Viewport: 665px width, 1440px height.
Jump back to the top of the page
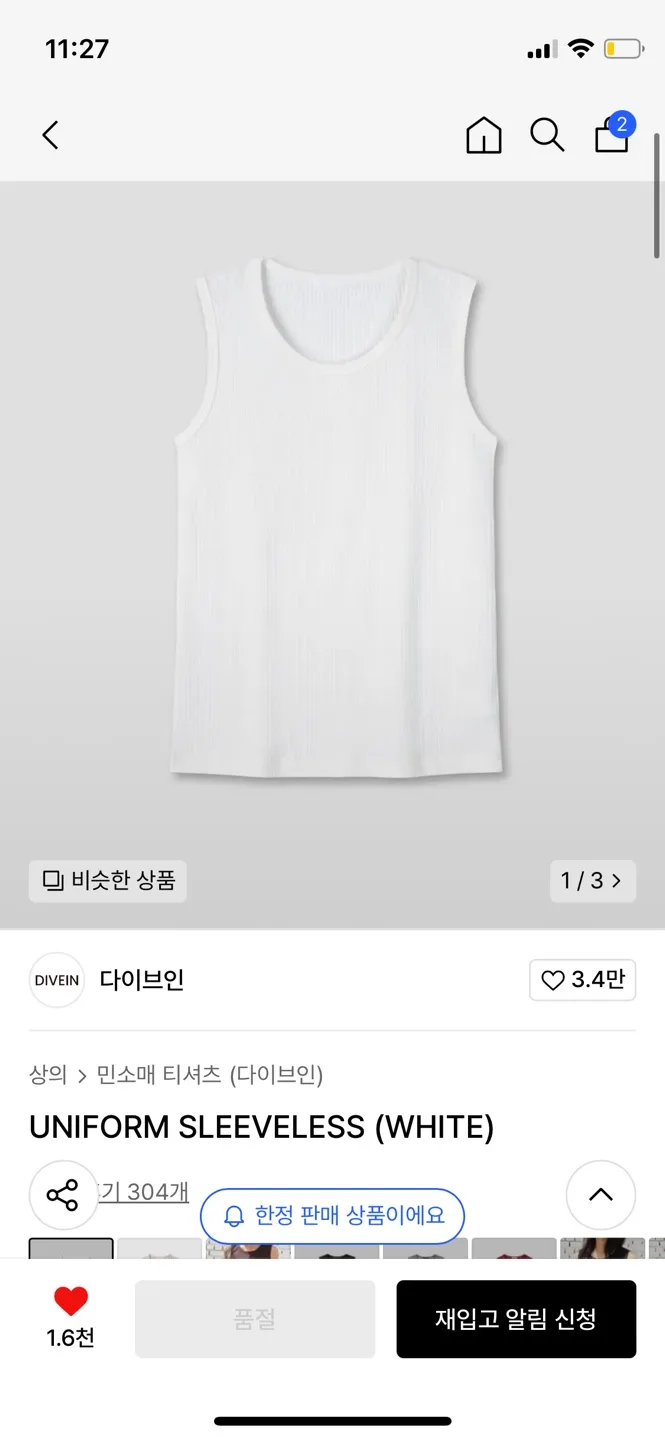point(600,1194)
